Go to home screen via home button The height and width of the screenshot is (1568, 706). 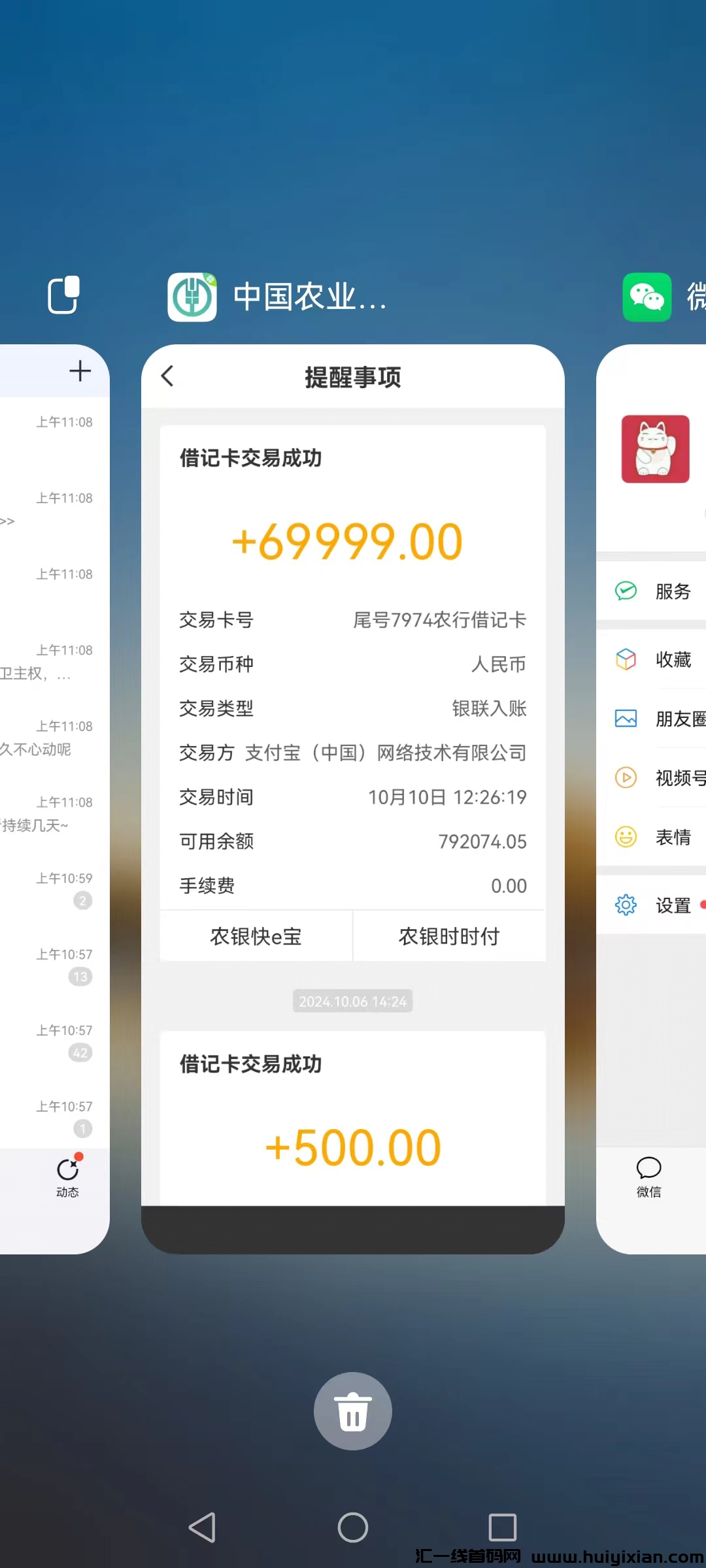(x=353, y=1527)
